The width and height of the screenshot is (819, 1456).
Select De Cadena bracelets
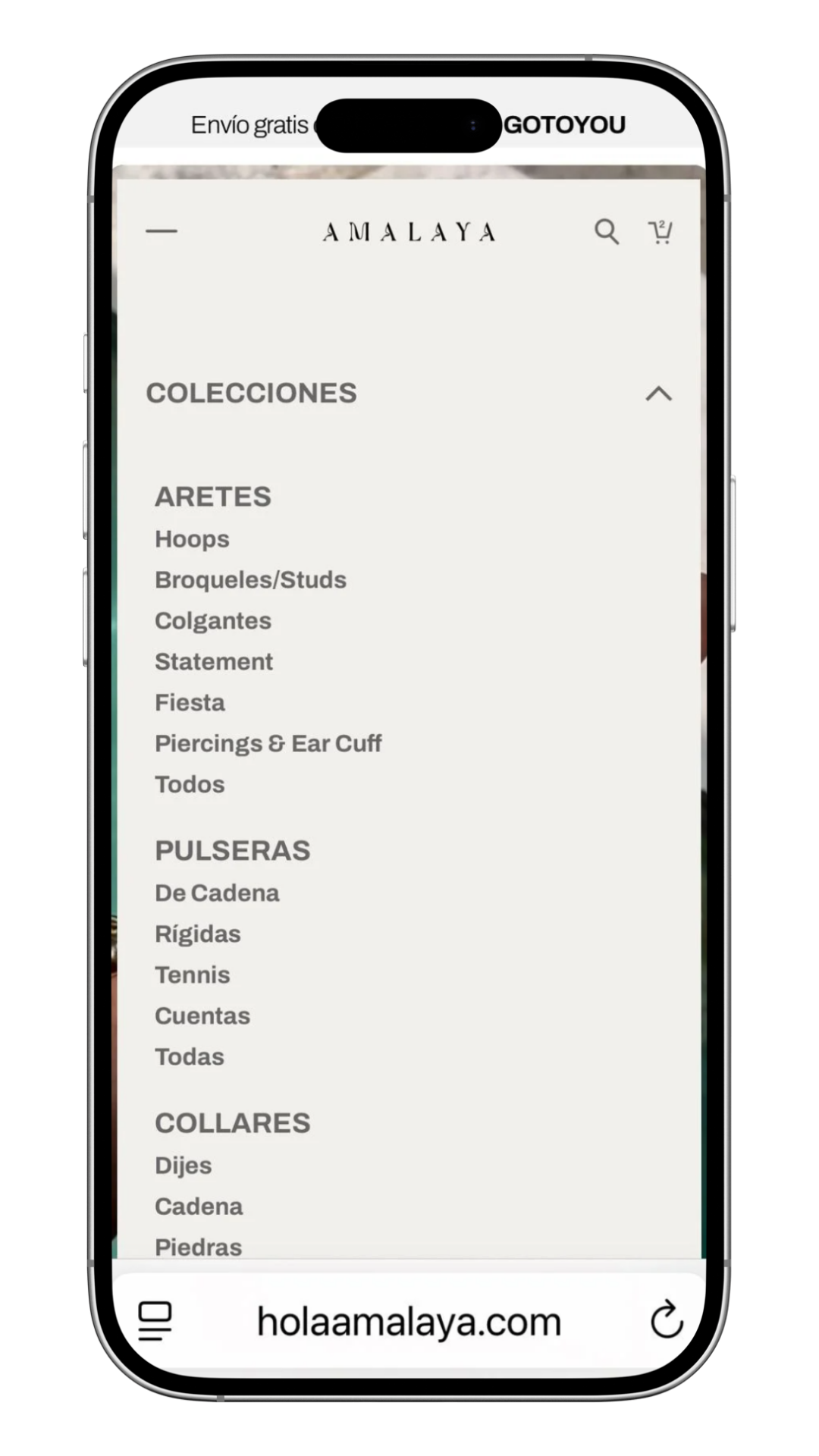coord(217,893)
